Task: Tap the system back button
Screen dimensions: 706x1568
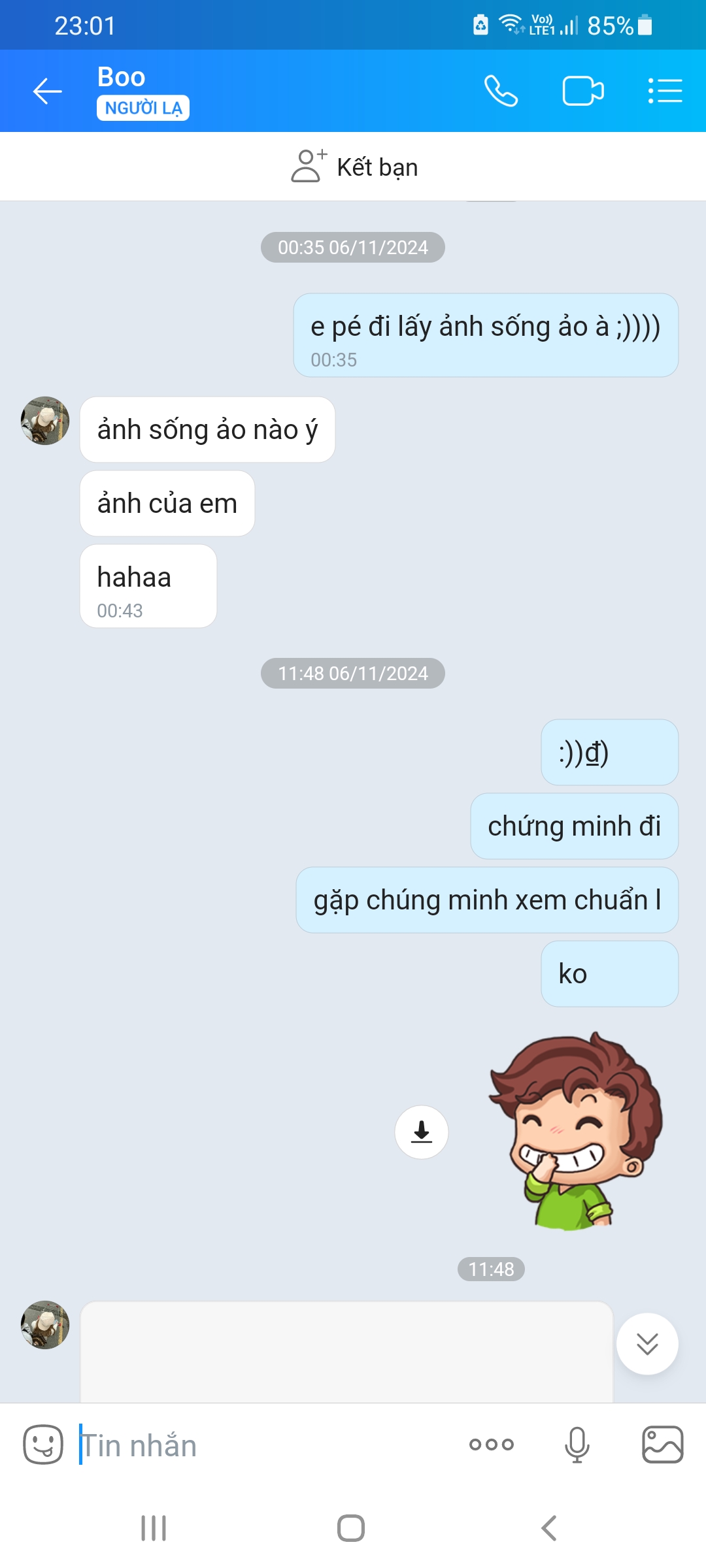Action: [549, 1528]
